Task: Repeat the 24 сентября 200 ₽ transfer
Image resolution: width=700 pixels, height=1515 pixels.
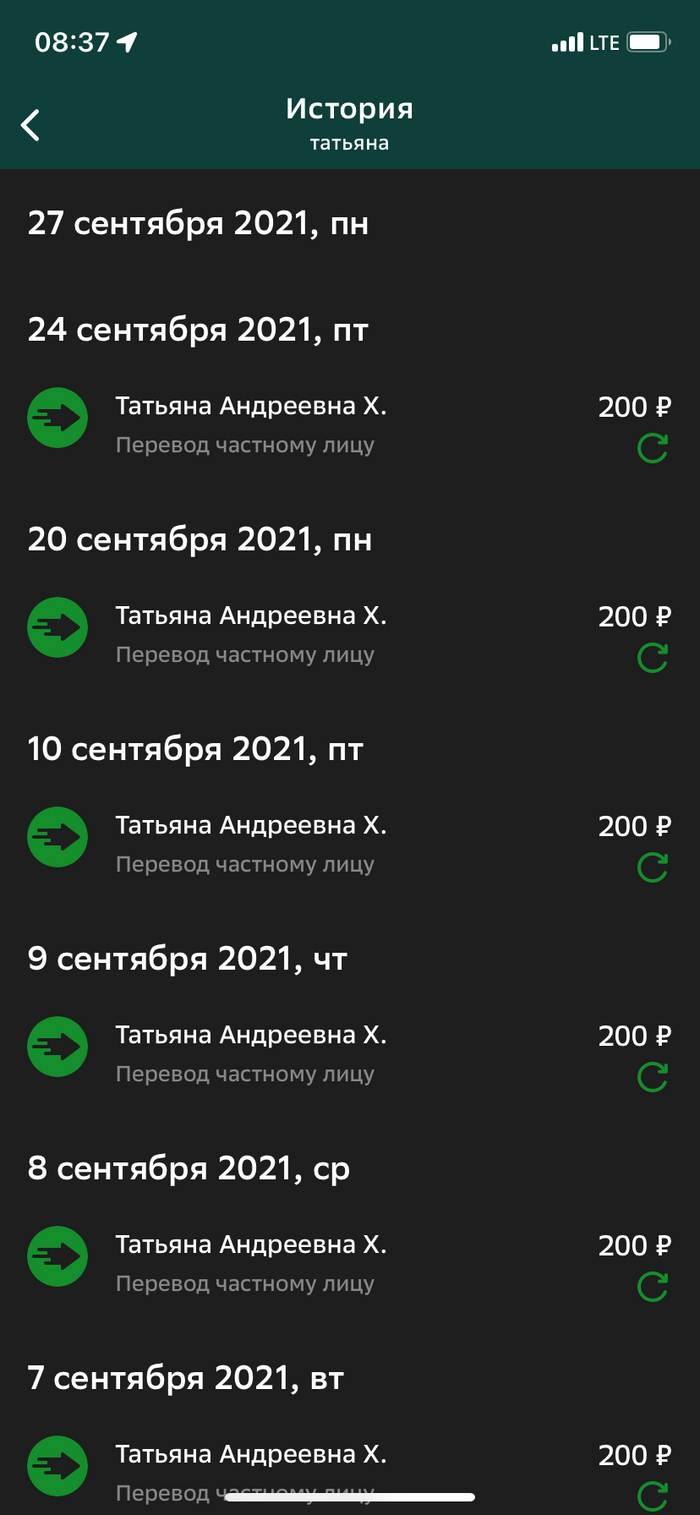Action: (x=652, y=449)
